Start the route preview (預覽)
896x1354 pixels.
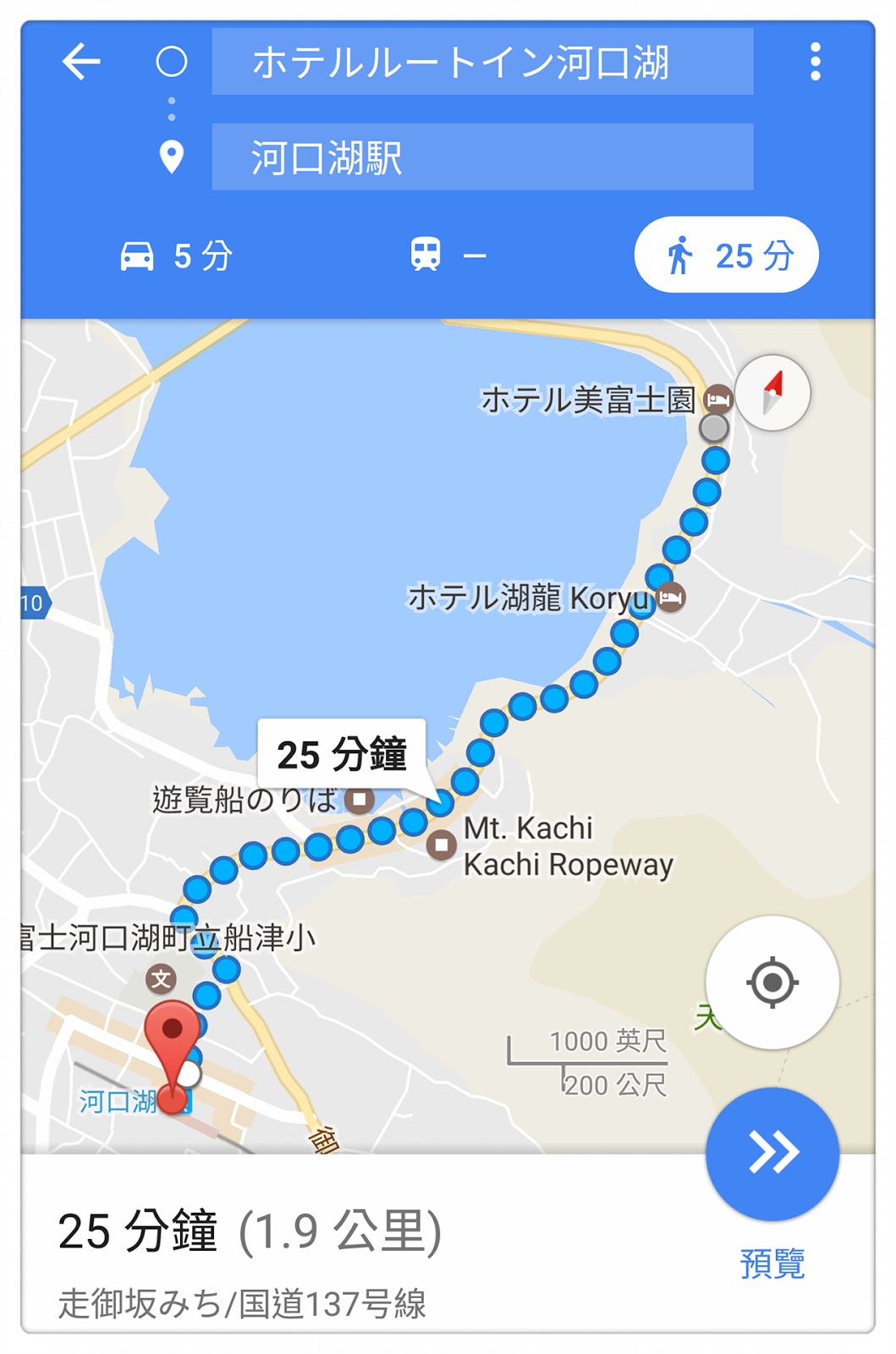[x=772, y=1154]
